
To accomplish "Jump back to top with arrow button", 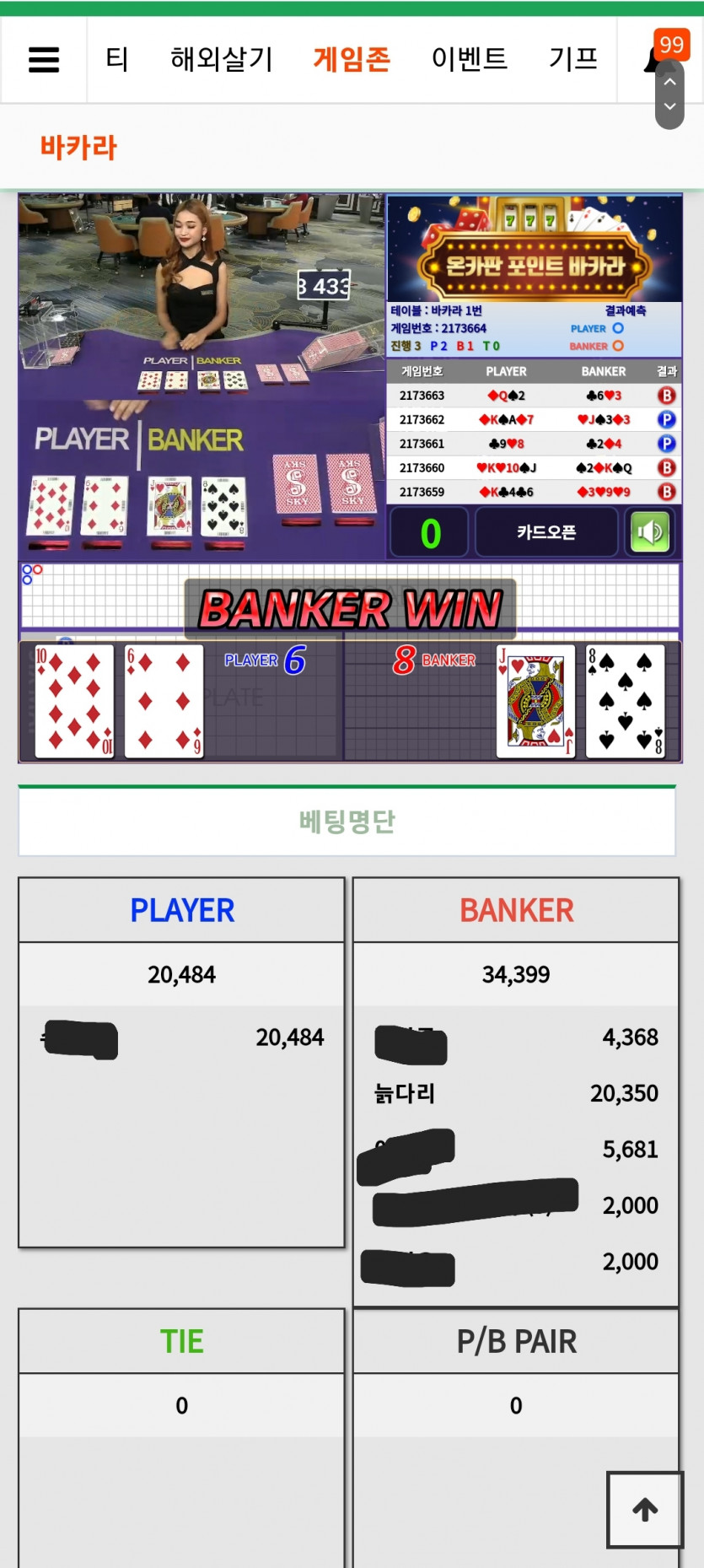I will [x=645, y=1510].
